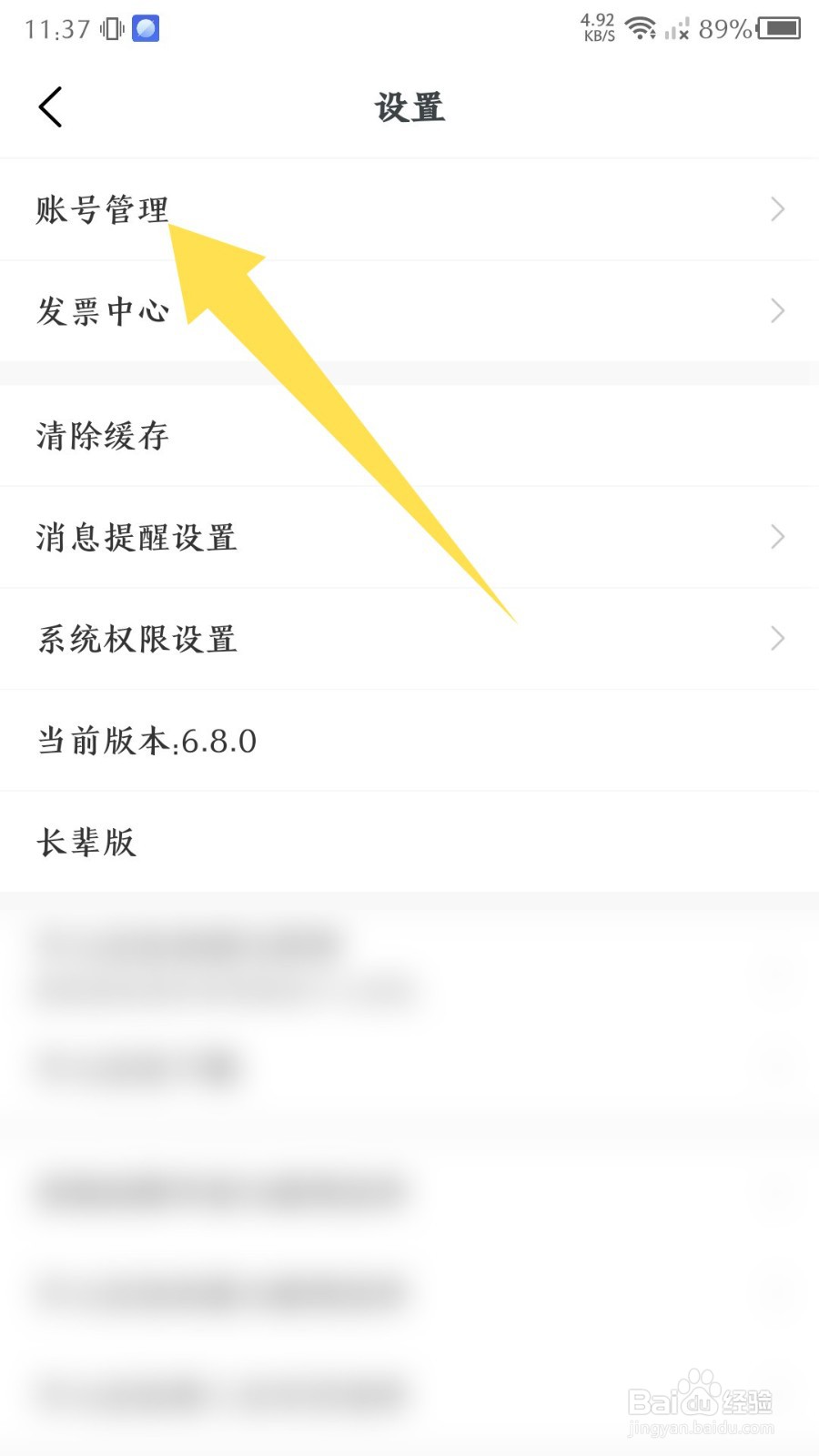Open 账号管理 (Account Management)
This screenshot has width=819, height=1456.
click(100, 209)
